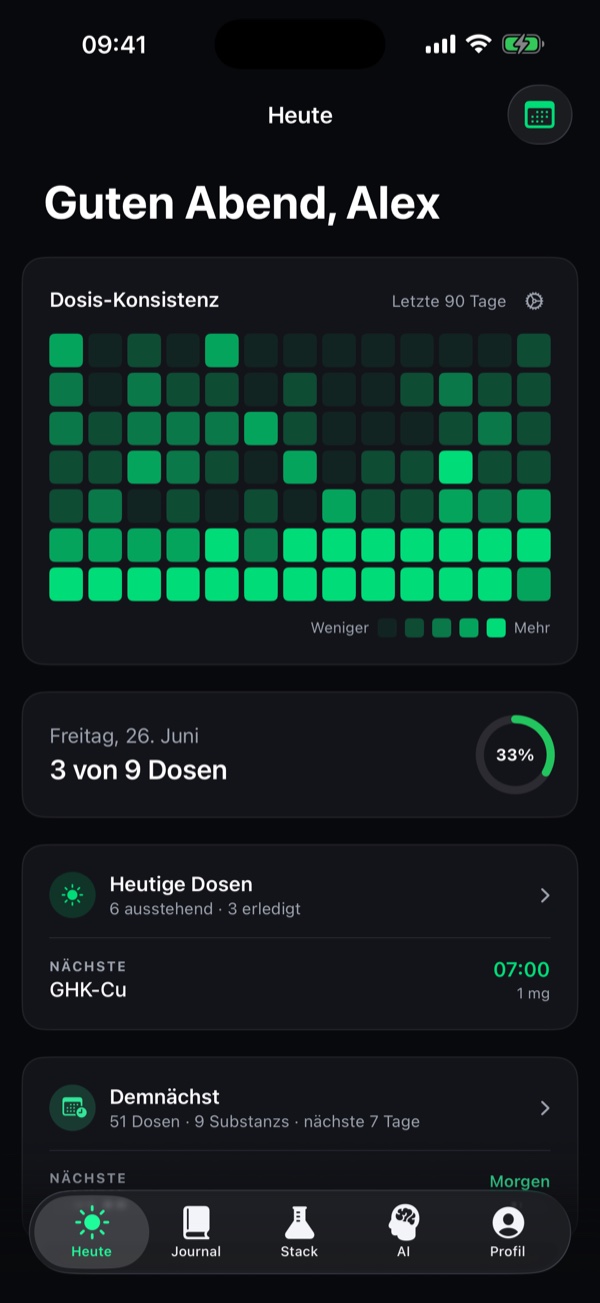The width and height of the screenshot is (600, 1303).
Task: Open the calendar icon in the header
Action: [x=540, y=116]
